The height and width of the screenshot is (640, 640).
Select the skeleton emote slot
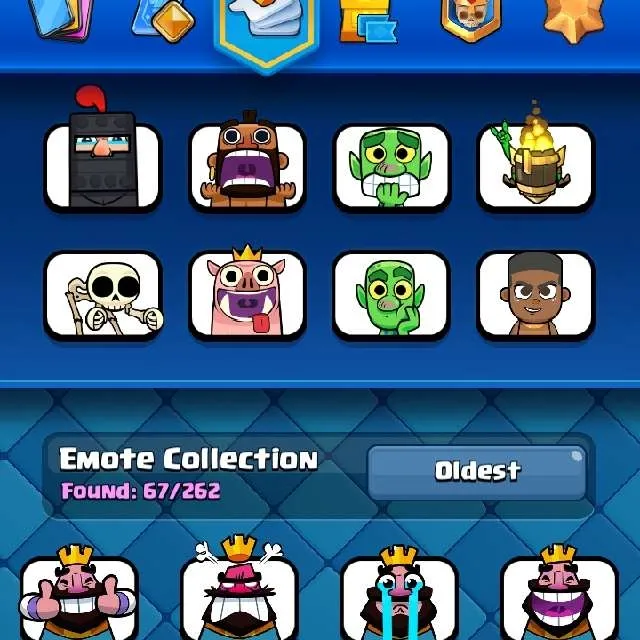tap(103, 295)
